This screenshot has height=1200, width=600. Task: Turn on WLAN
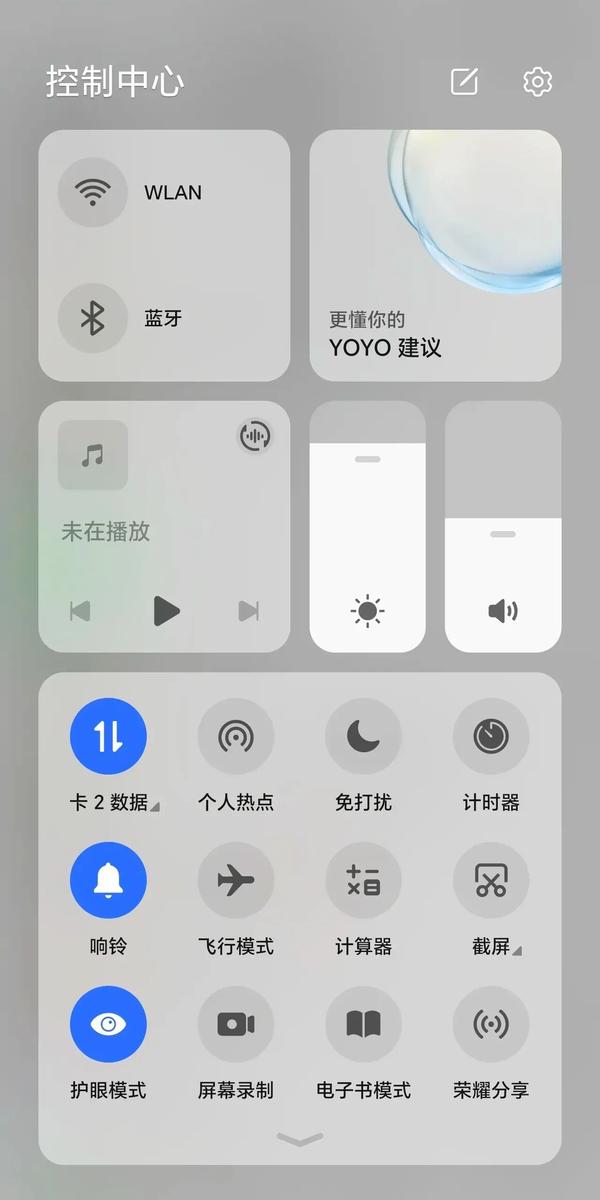[93, 192]
